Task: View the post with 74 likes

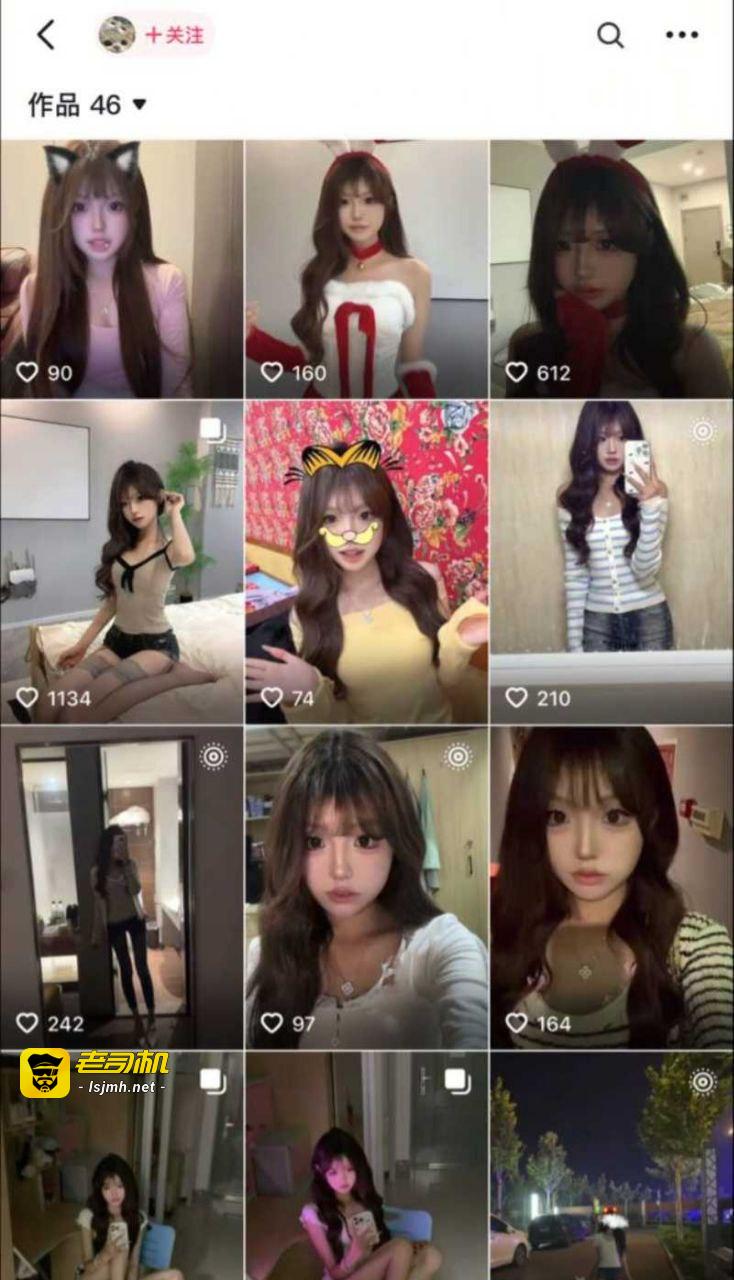Action: click(366, 562)
